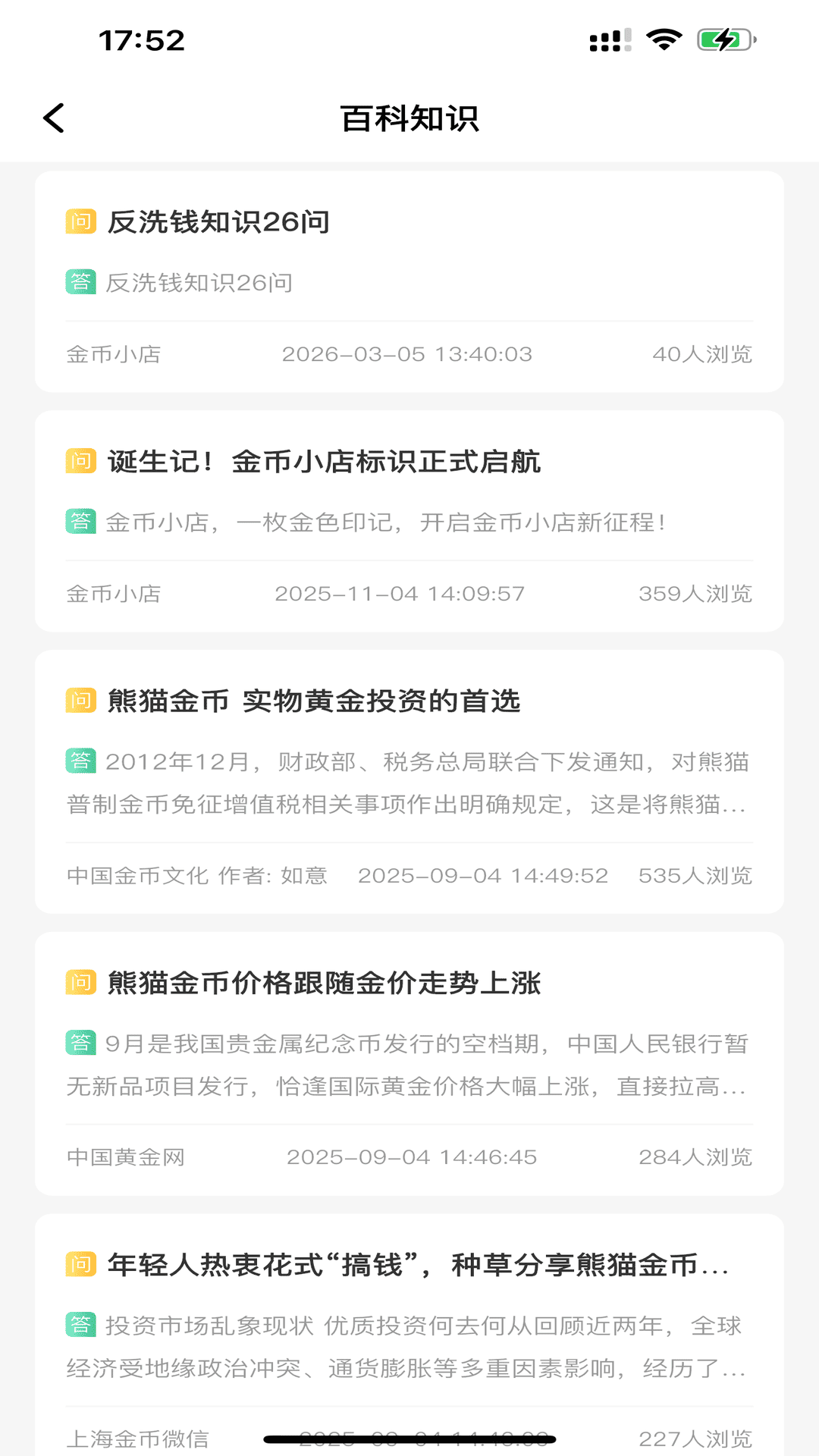Click the 答 icon in 熊猫金币 实物黄金投资 entry

[80, 761]
